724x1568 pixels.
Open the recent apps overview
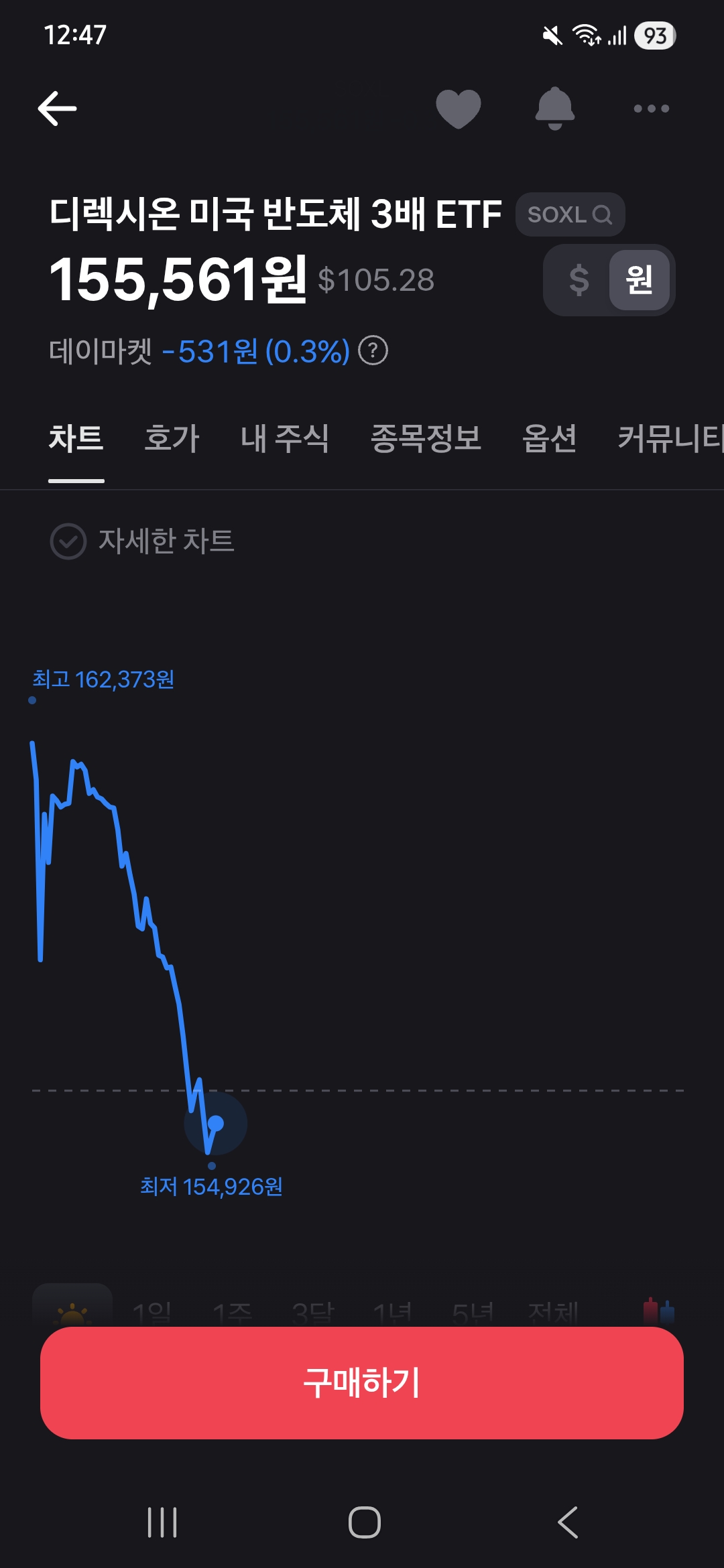162,1522
